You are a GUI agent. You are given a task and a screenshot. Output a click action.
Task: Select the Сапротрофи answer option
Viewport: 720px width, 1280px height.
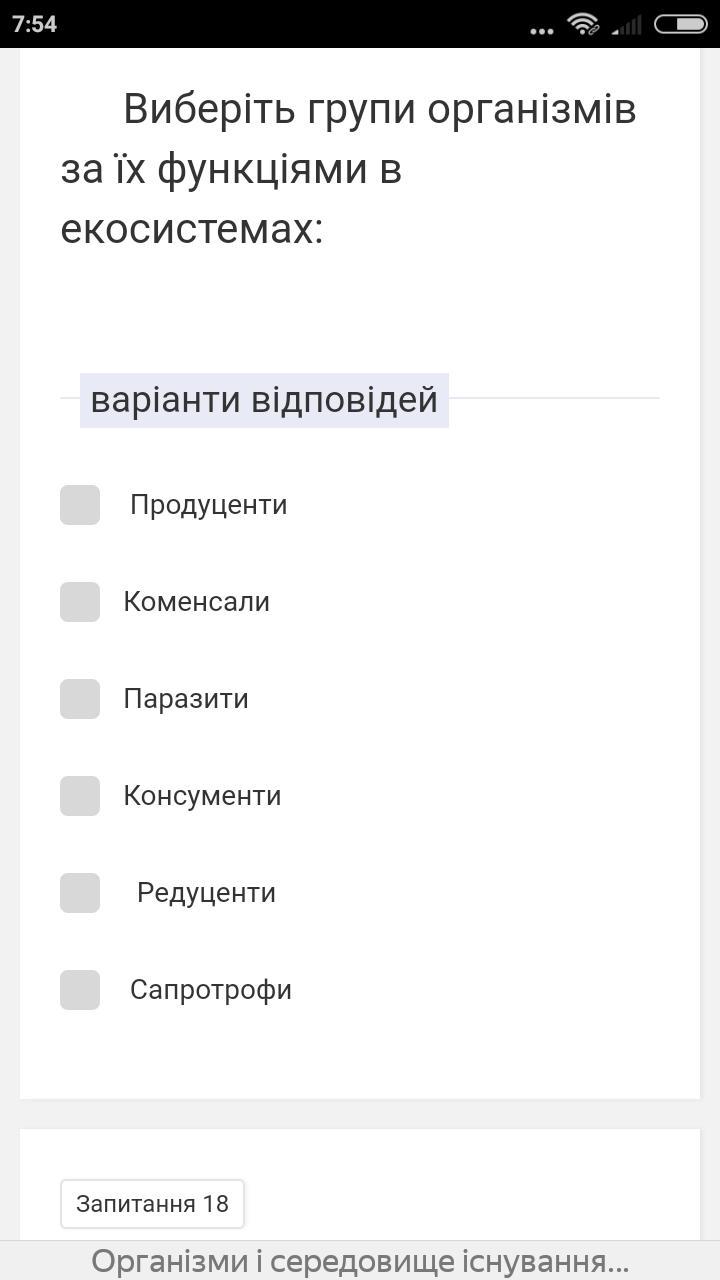[x=80, y=990]
